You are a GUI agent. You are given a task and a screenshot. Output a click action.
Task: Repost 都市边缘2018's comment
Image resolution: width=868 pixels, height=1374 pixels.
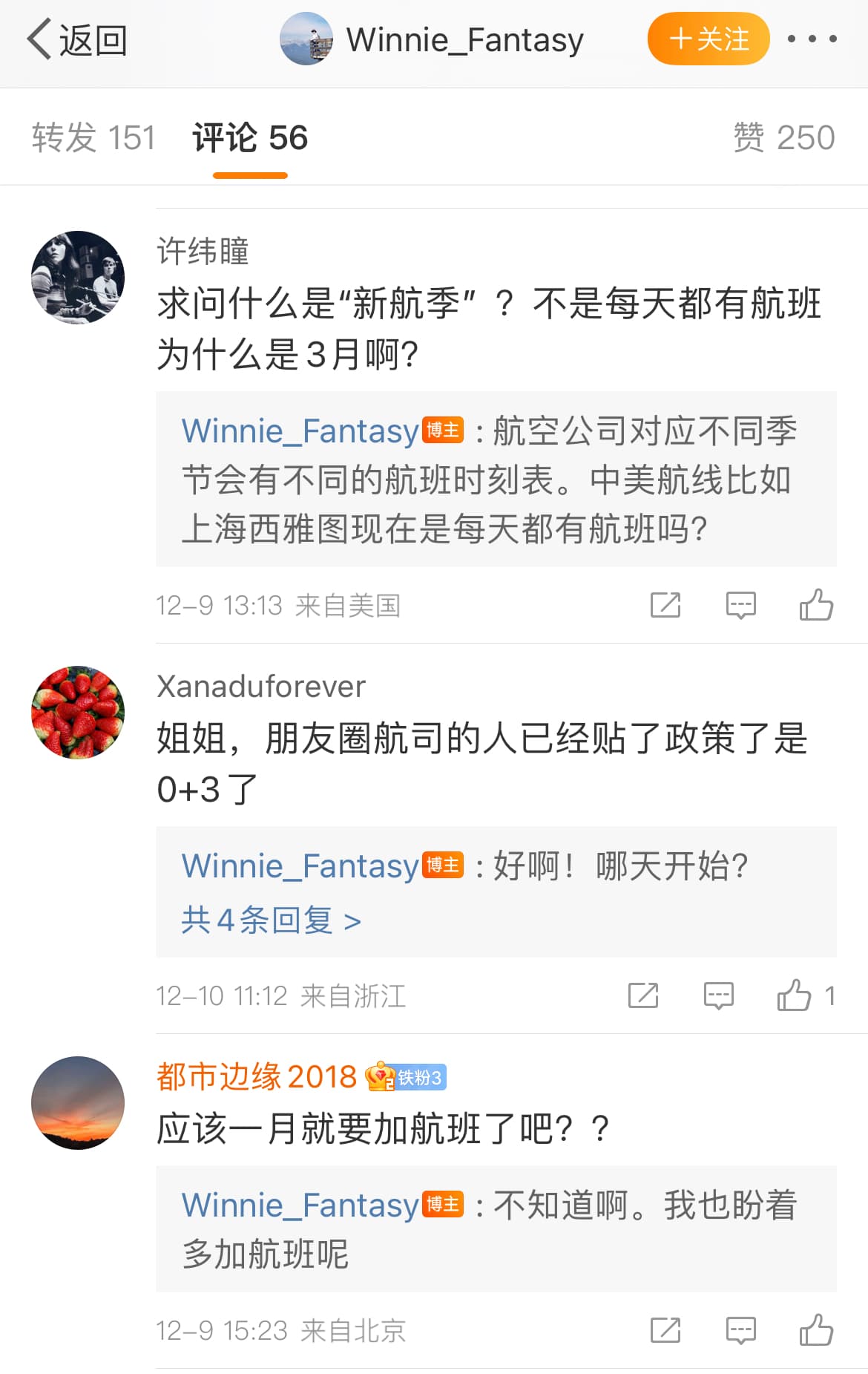tap(665, 1330)
